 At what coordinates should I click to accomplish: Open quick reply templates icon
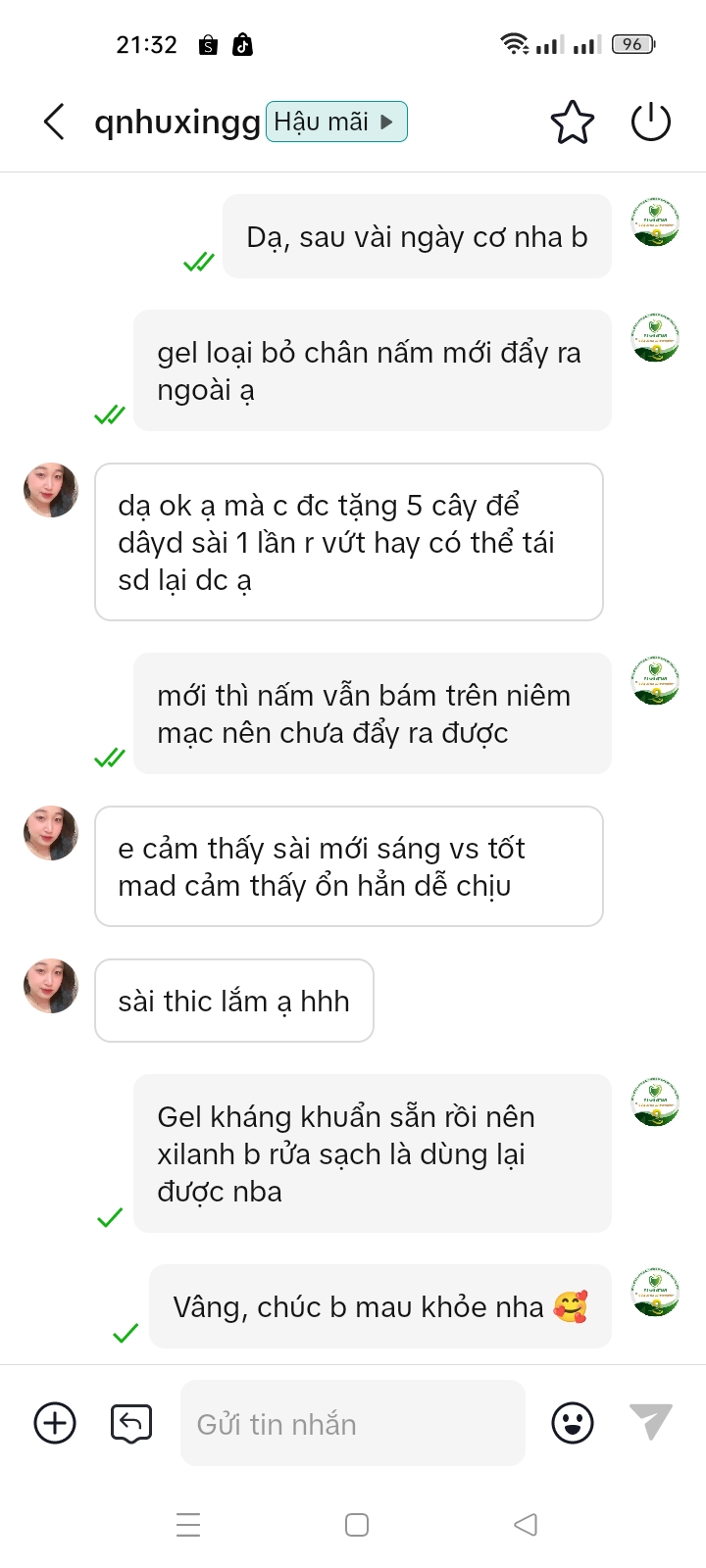(x=131, y=1423)
